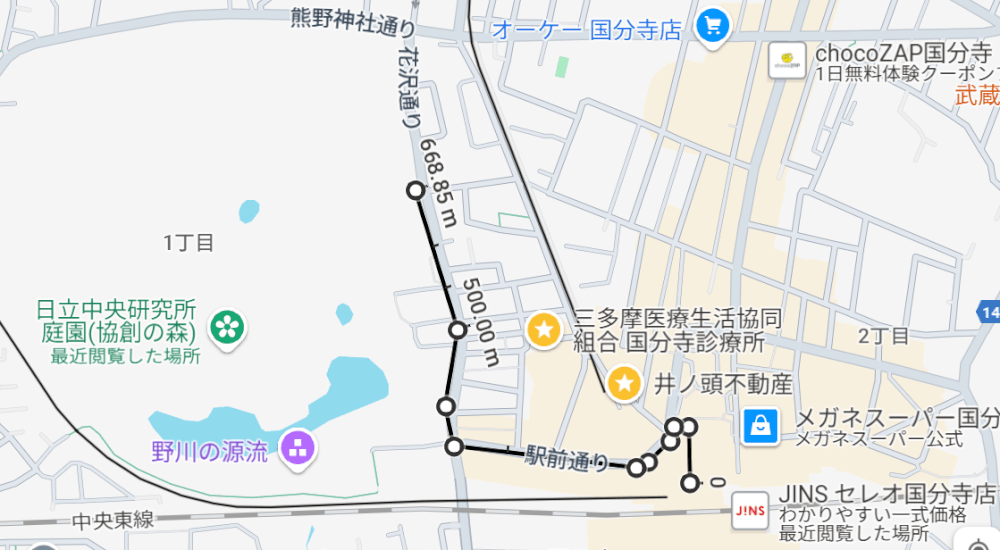Screen dimensions: 1000x550
Task: Open the オーケー 国分寺店 shopping pin
Action: tap(712, 26)
